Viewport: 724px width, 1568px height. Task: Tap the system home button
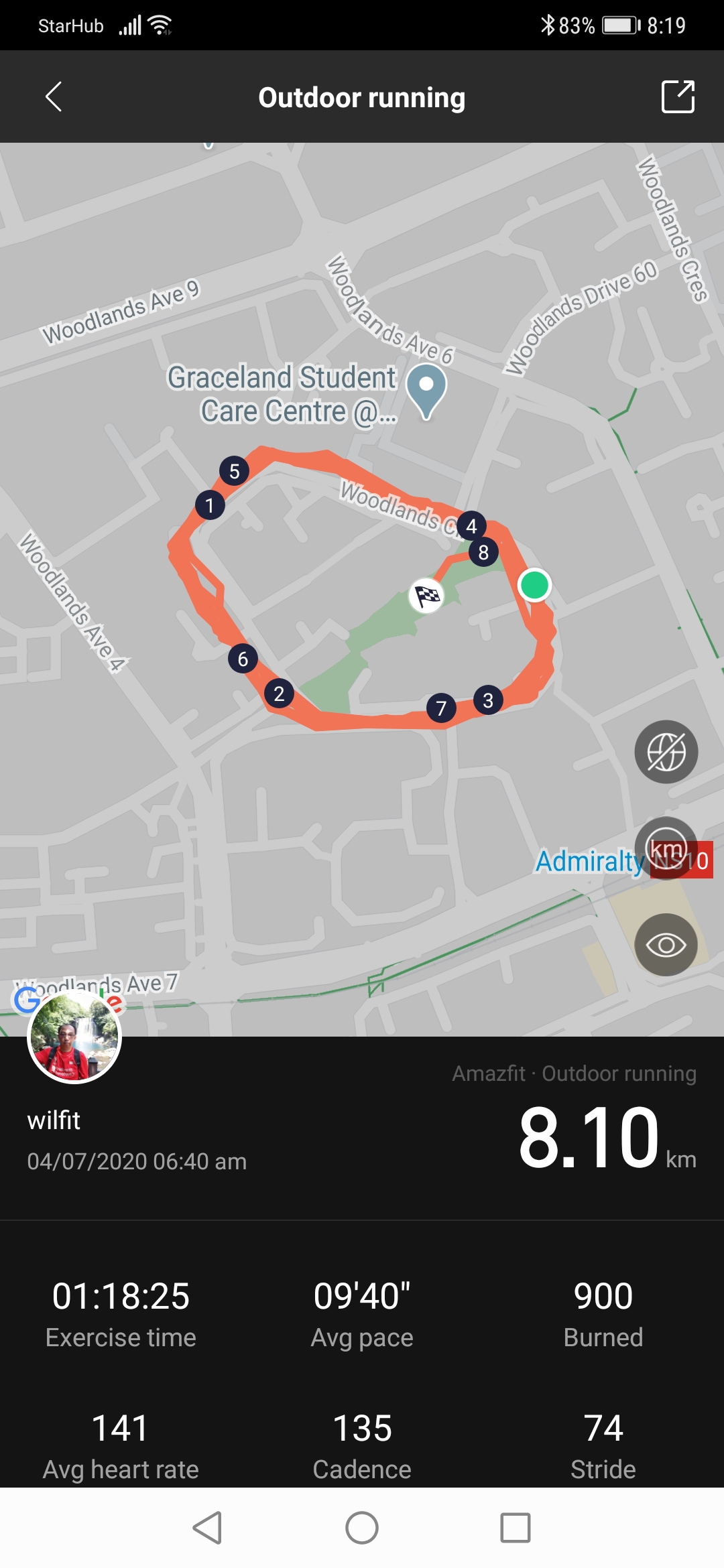point(362,1528)
